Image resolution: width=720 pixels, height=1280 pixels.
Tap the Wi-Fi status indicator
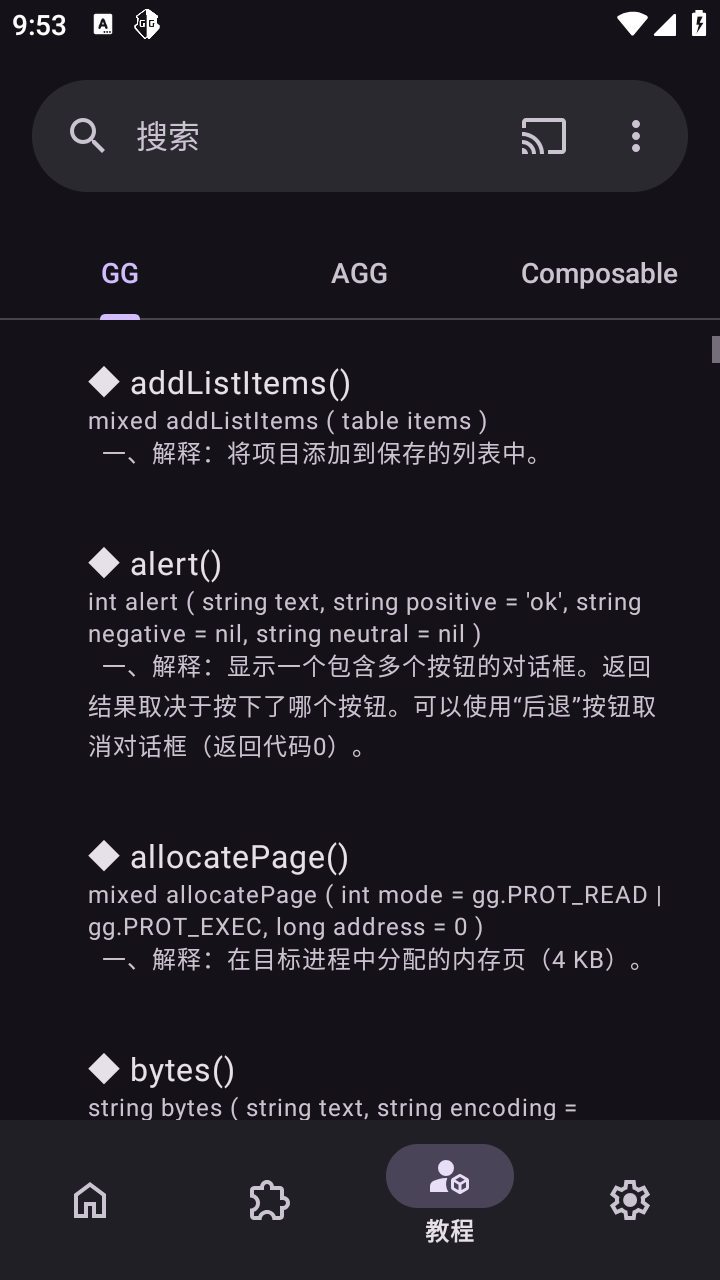coord(632,25)
